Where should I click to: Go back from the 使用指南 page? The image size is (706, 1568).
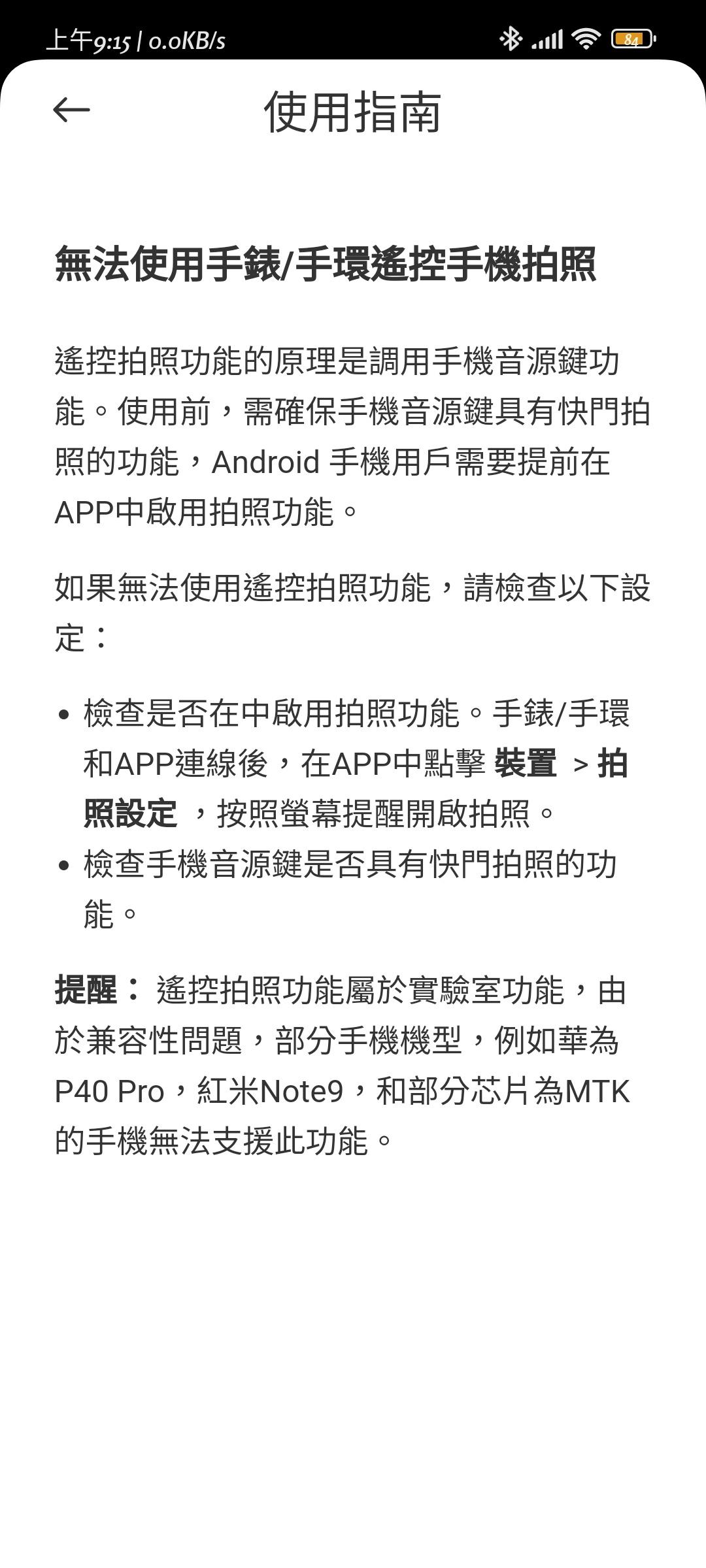71,110
